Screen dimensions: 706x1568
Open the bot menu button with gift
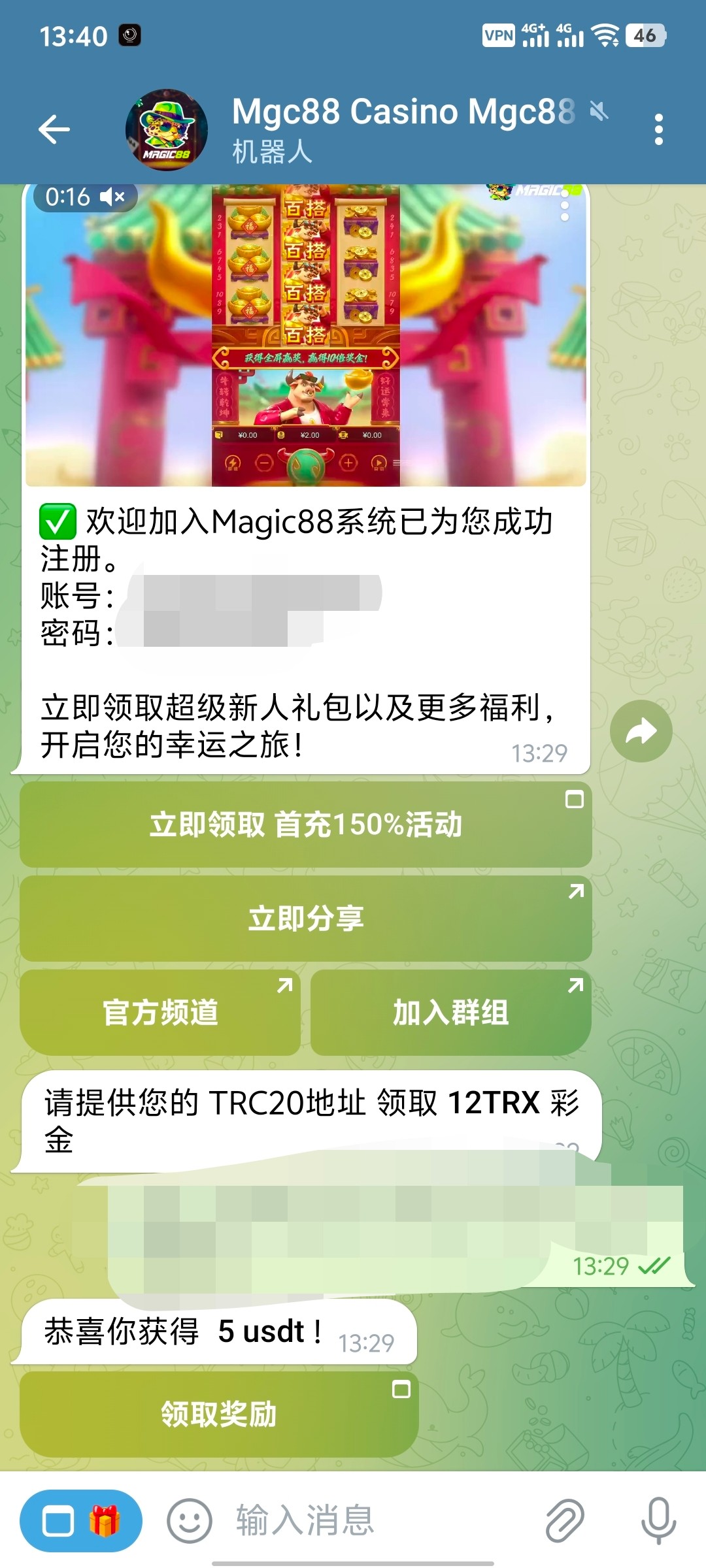click(x=81, y=1520)
